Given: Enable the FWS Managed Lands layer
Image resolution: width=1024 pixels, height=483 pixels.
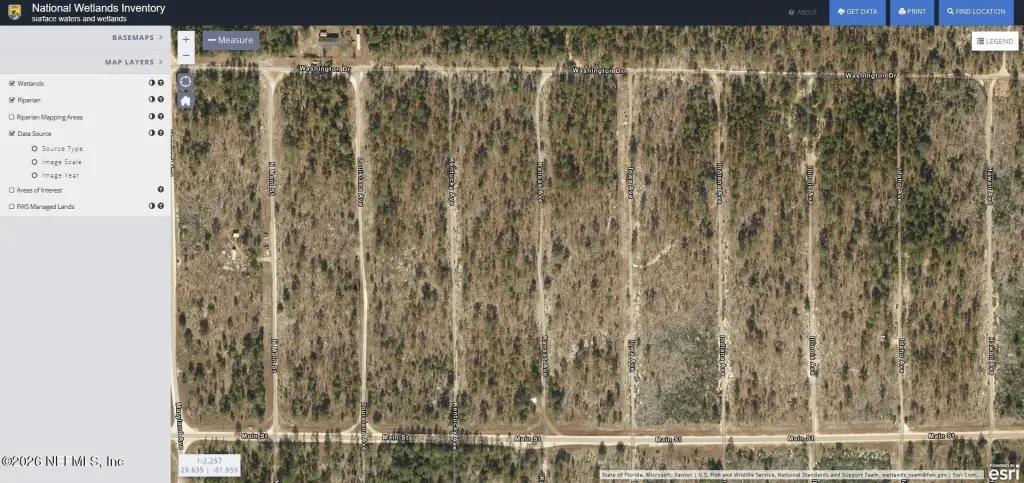Looking at the screenshot, I should [12, 206].
